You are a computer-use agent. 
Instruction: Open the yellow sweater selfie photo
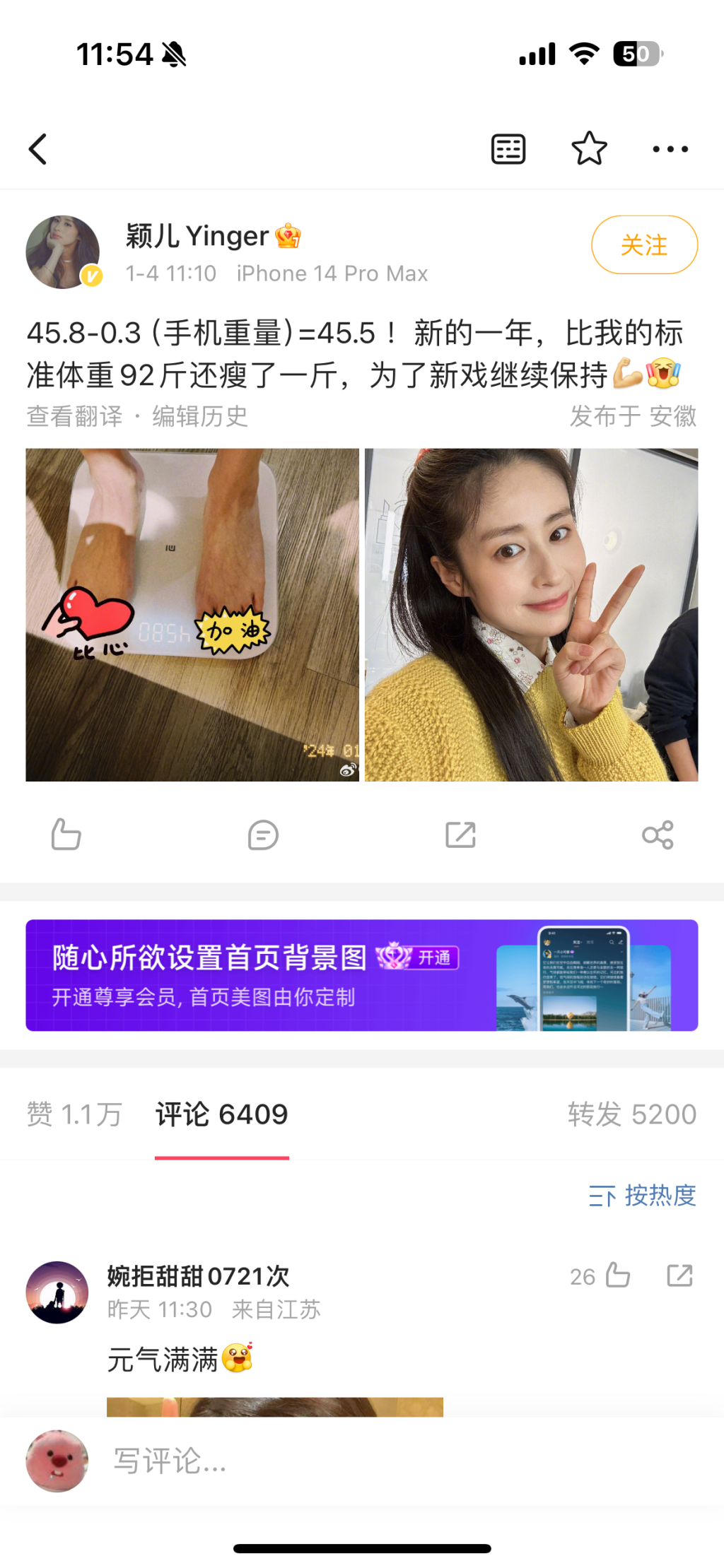pyautogui.click(x=531, y=615)
